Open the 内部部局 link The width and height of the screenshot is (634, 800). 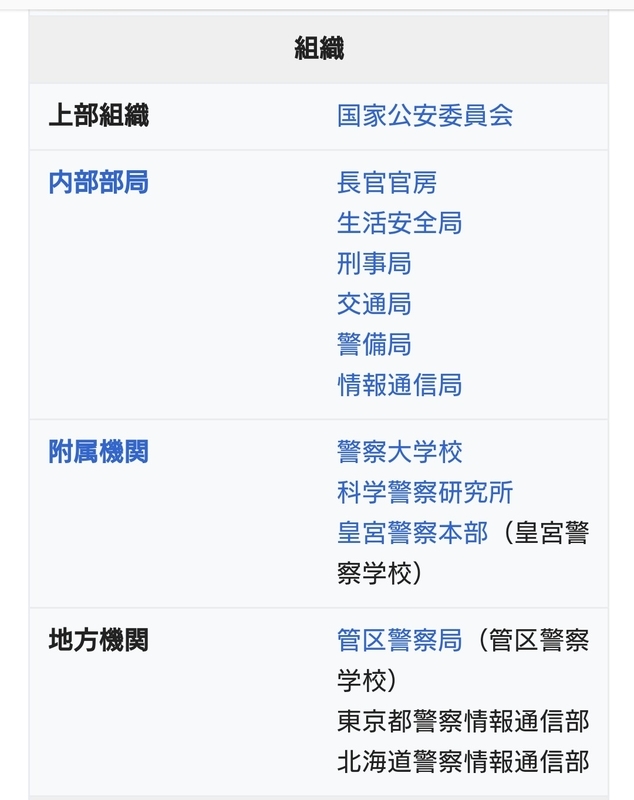(98, 183)
